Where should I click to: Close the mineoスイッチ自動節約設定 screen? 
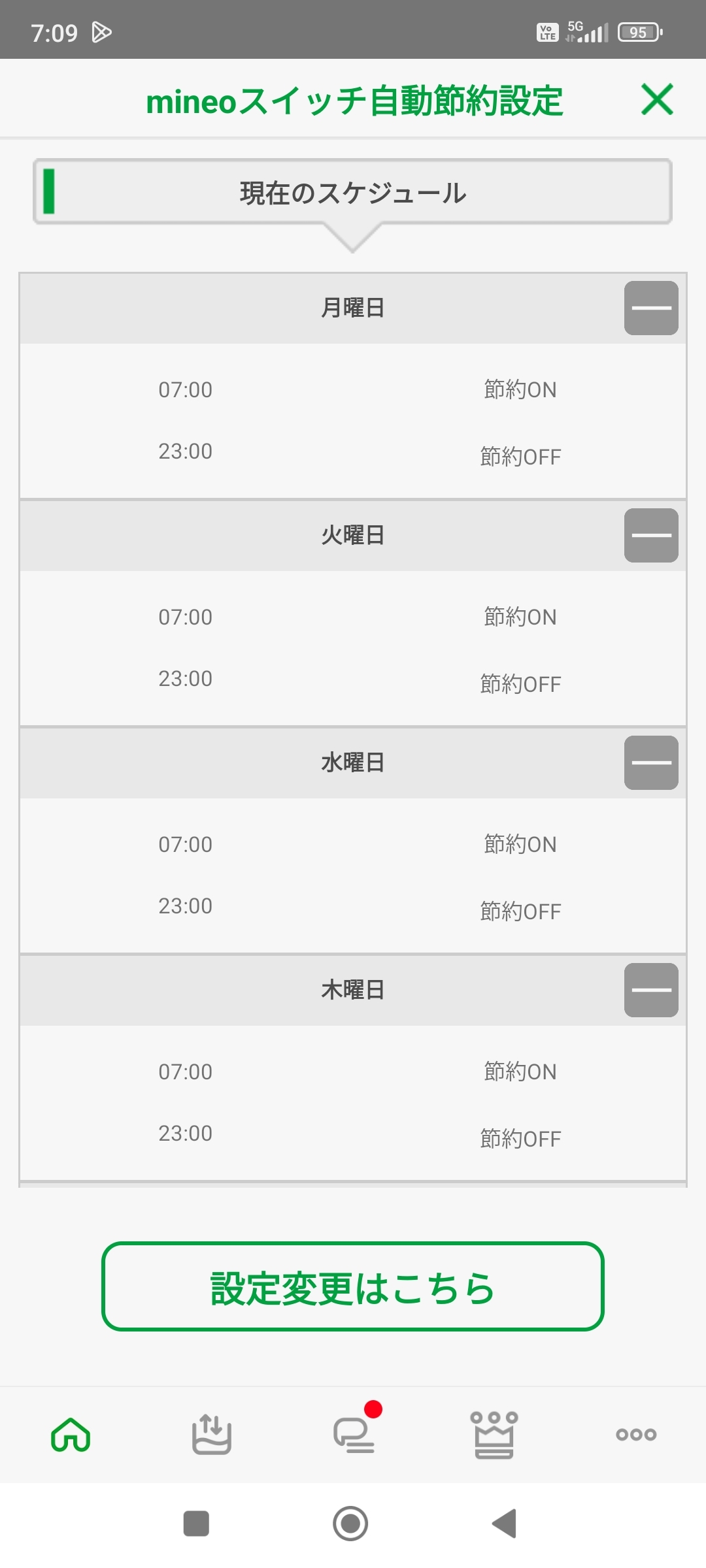click(657, 99)
